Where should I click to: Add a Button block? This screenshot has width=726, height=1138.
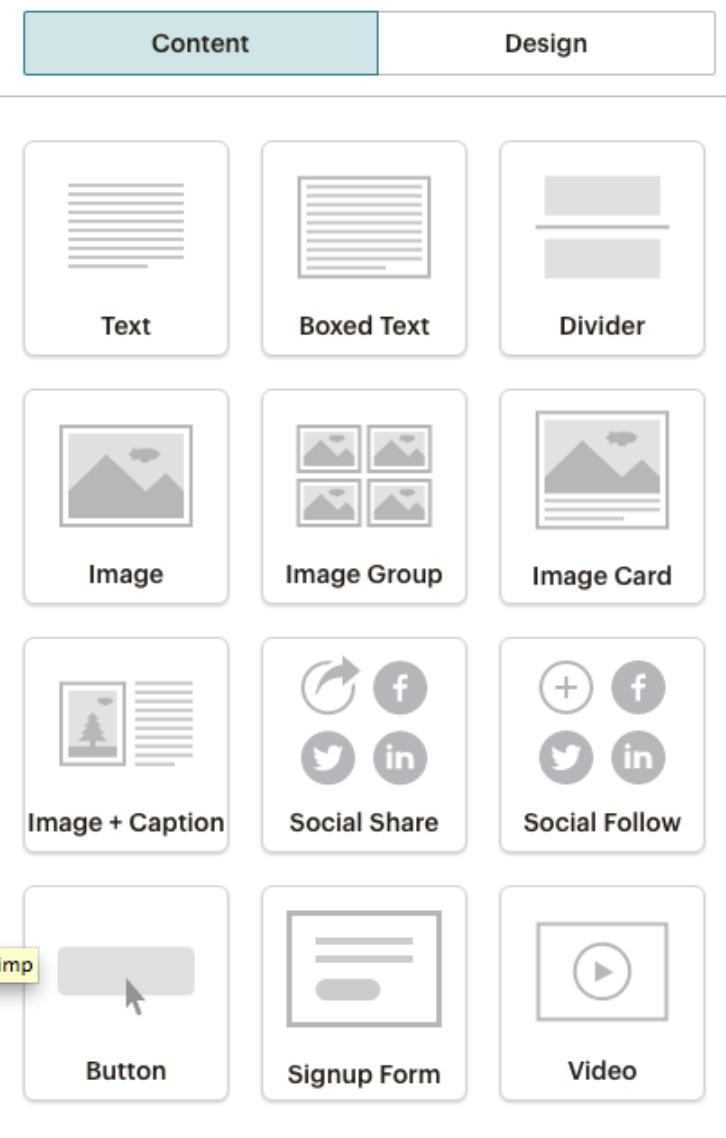coord(126,990)
